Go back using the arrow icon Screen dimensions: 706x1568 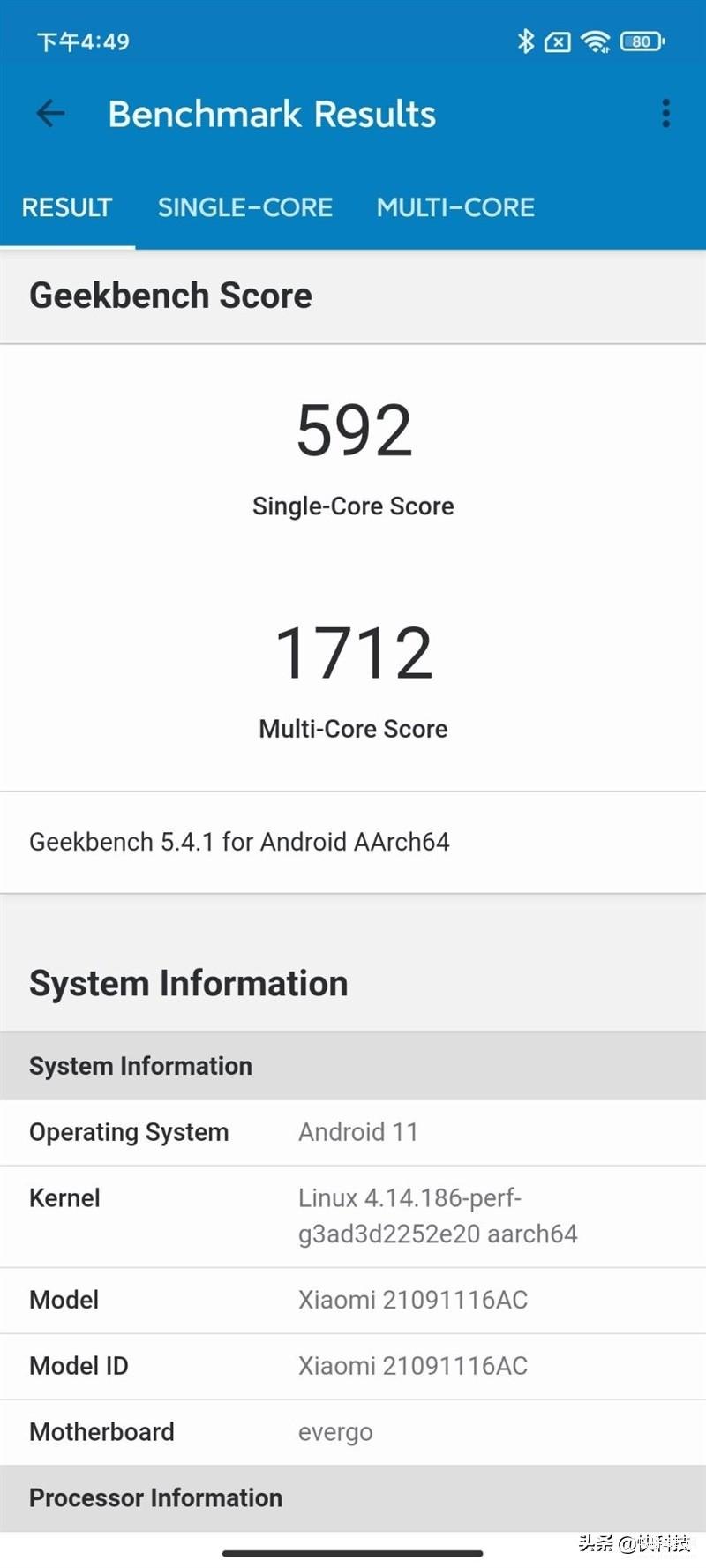50,114
